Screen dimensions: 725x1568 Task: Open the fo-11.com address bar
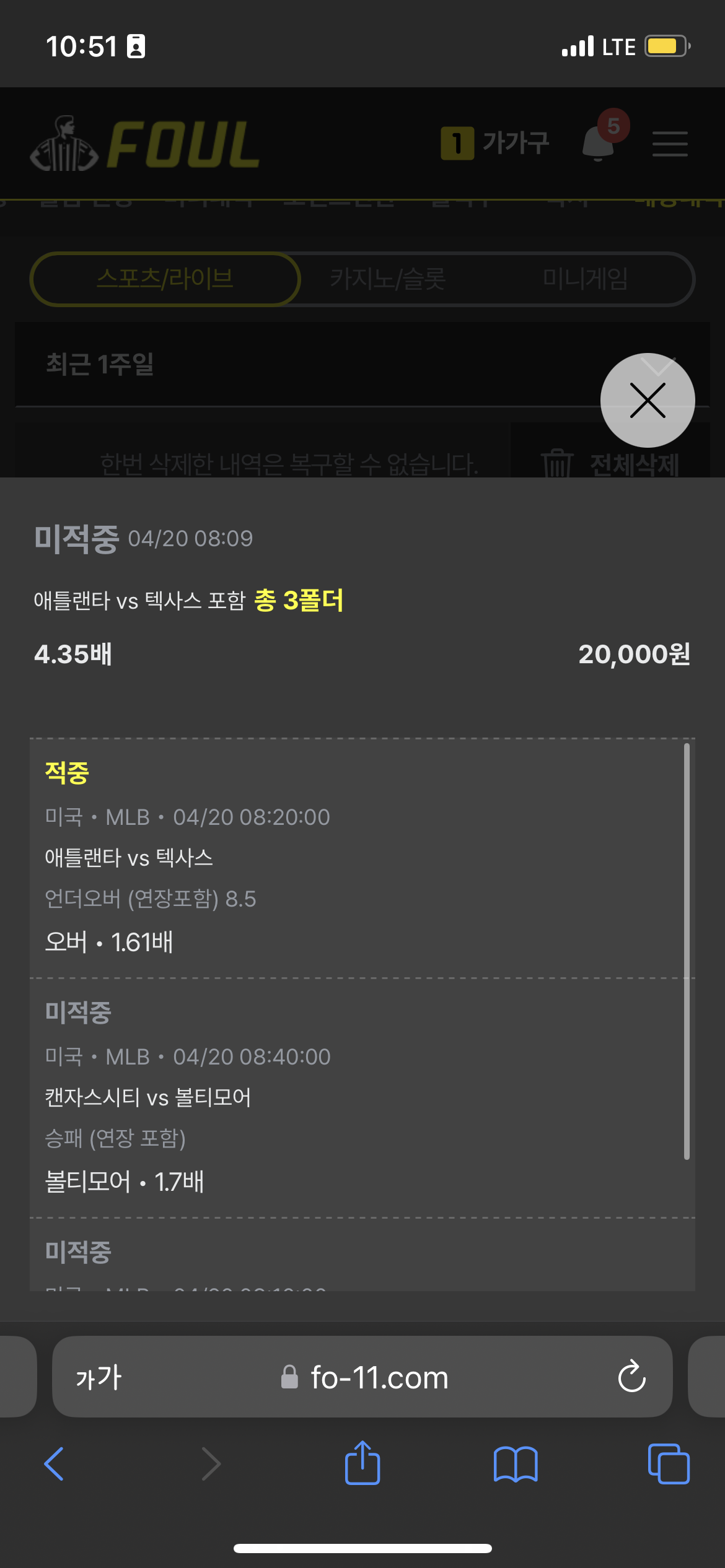click(378, 1378)
